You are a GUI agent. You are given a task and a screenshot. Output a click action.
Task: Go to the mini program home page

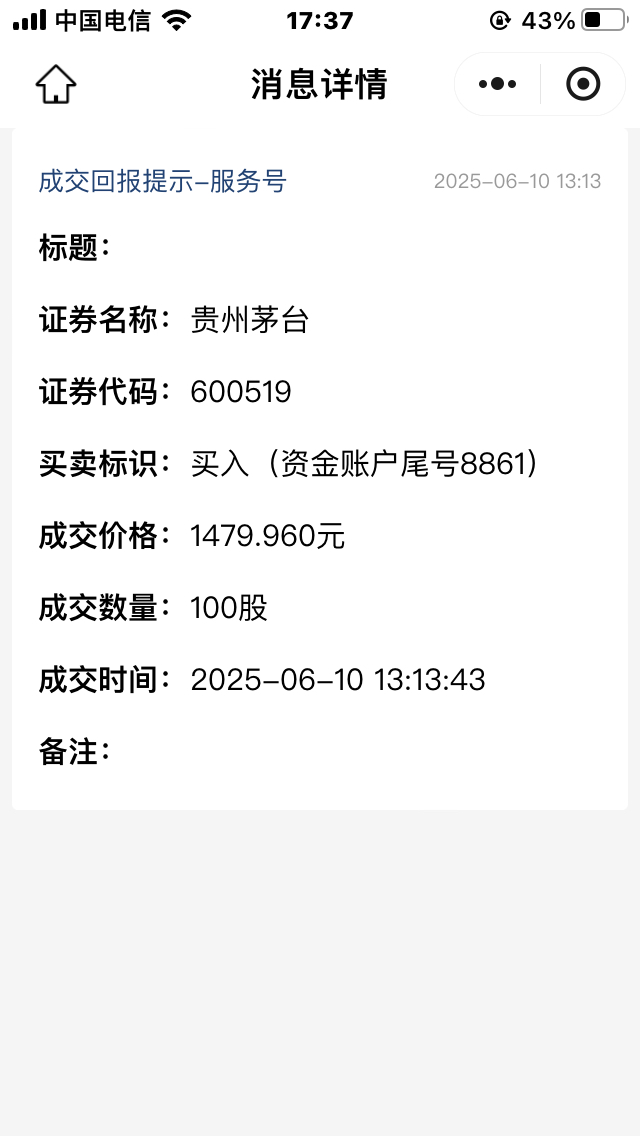click(x=56, y=85)
